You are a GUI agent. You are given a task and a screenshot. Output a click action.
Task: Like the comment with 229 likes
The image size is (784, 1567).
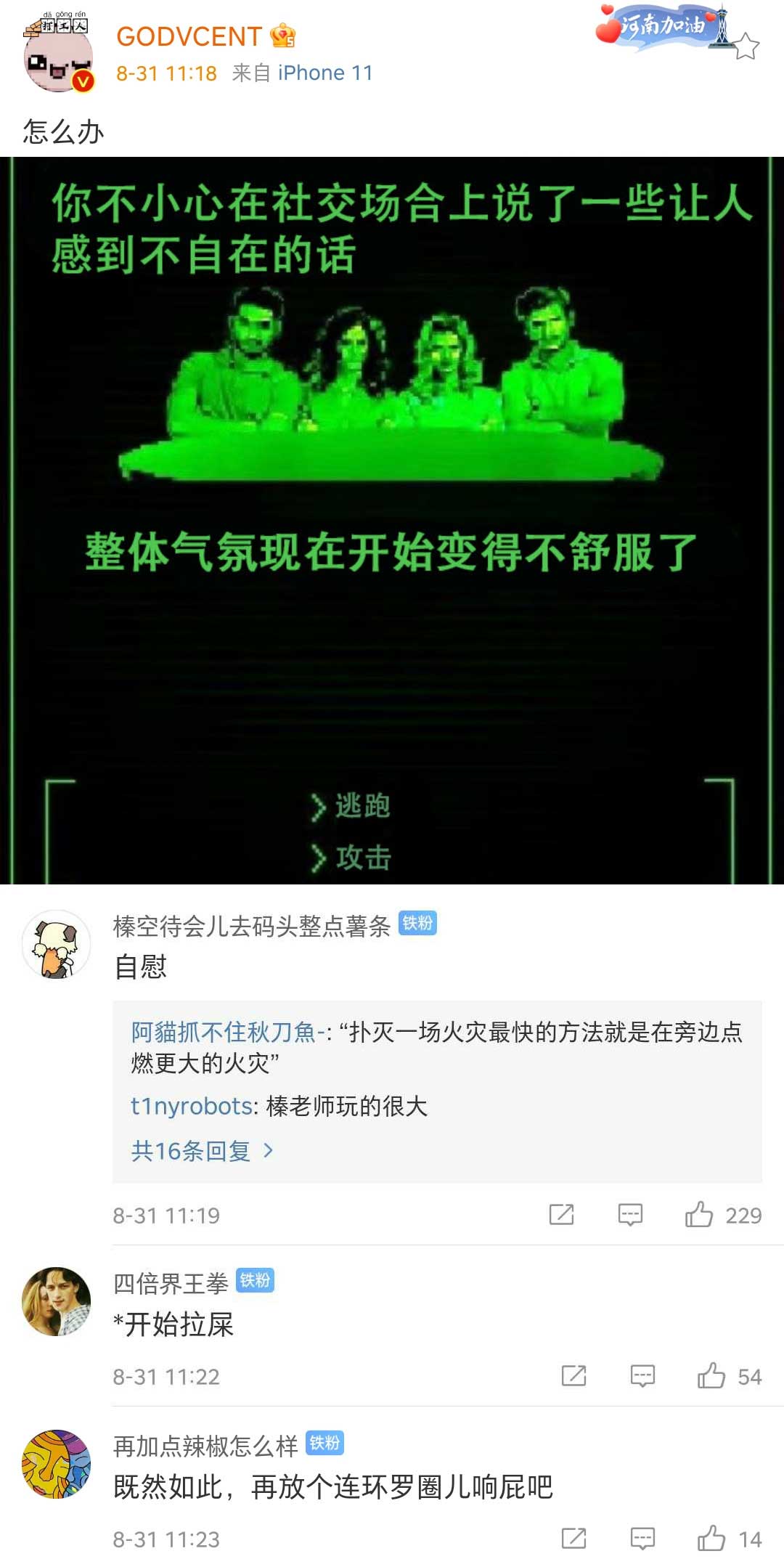[x=700, y=1215]
